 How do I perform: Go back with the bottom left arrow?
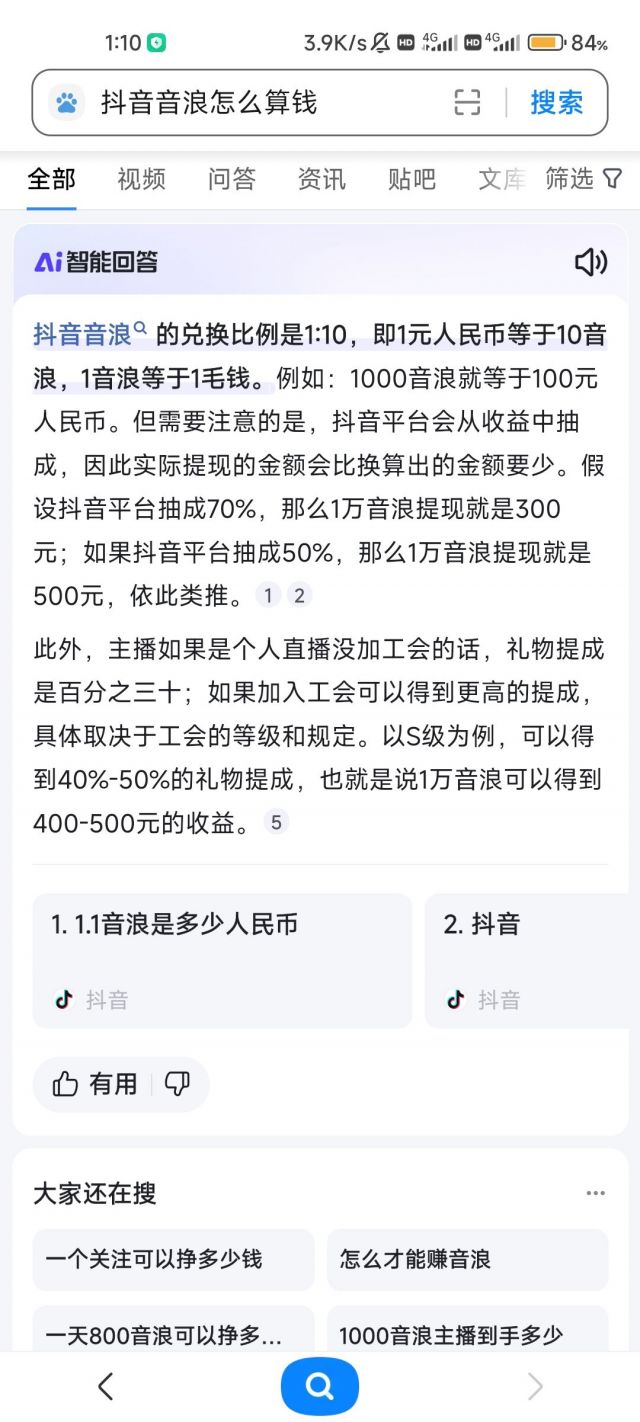tap(105, 1386)
